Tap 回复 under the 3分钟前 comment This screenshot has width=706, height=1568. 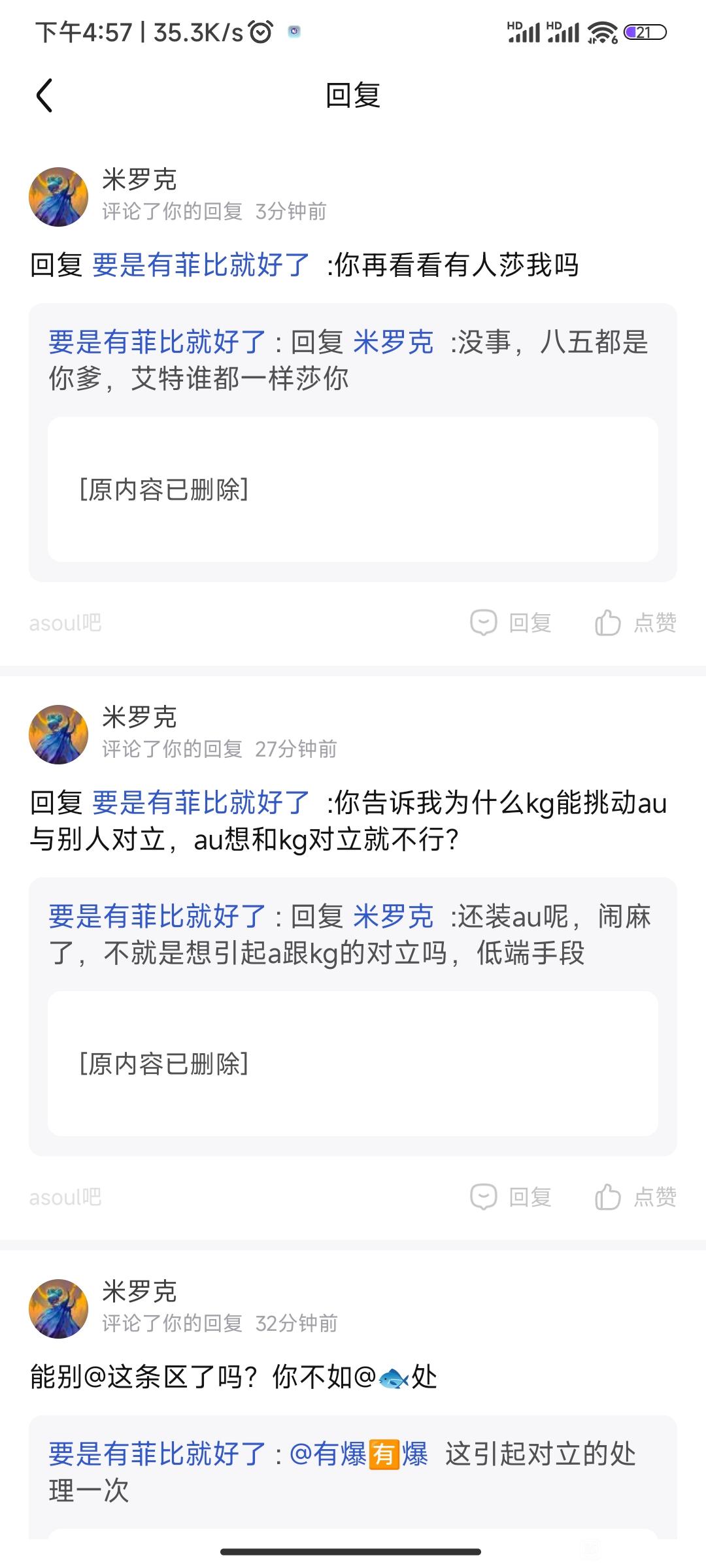[x=511, y=623]
